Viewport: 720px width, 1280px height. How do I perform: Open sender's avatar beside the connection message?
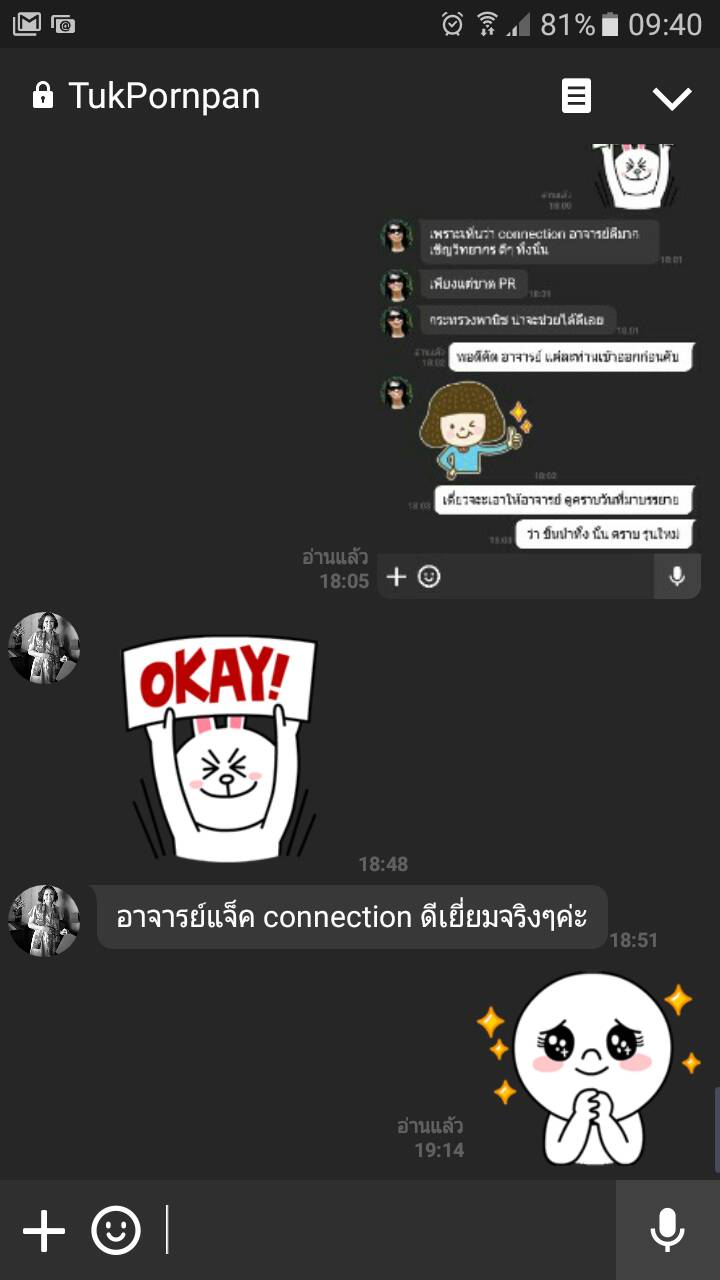[44, 920]
